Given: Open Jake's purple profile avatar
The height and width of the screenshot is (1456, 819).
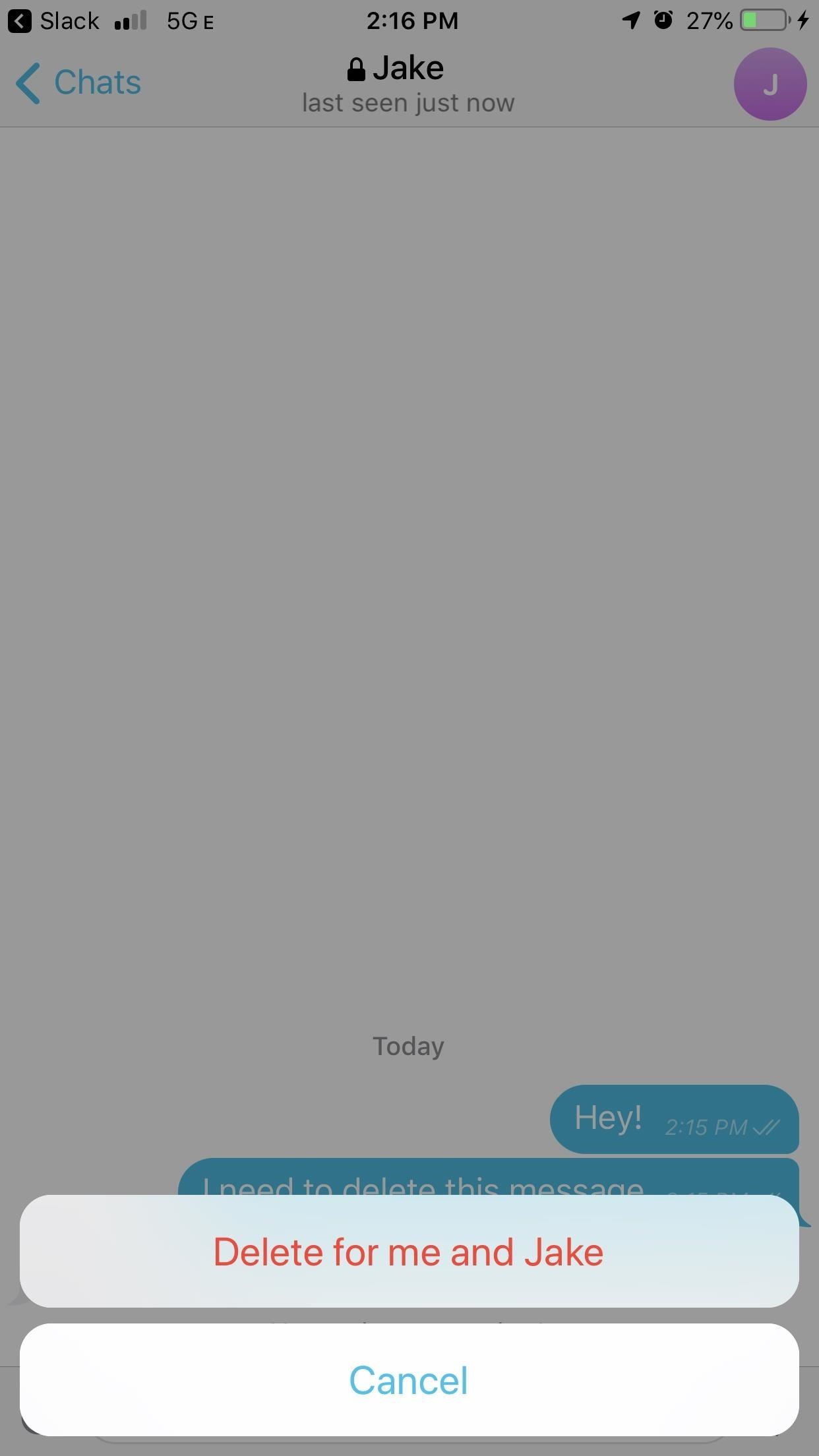Looking at the screenshot, I should click(x=770, y=84).
